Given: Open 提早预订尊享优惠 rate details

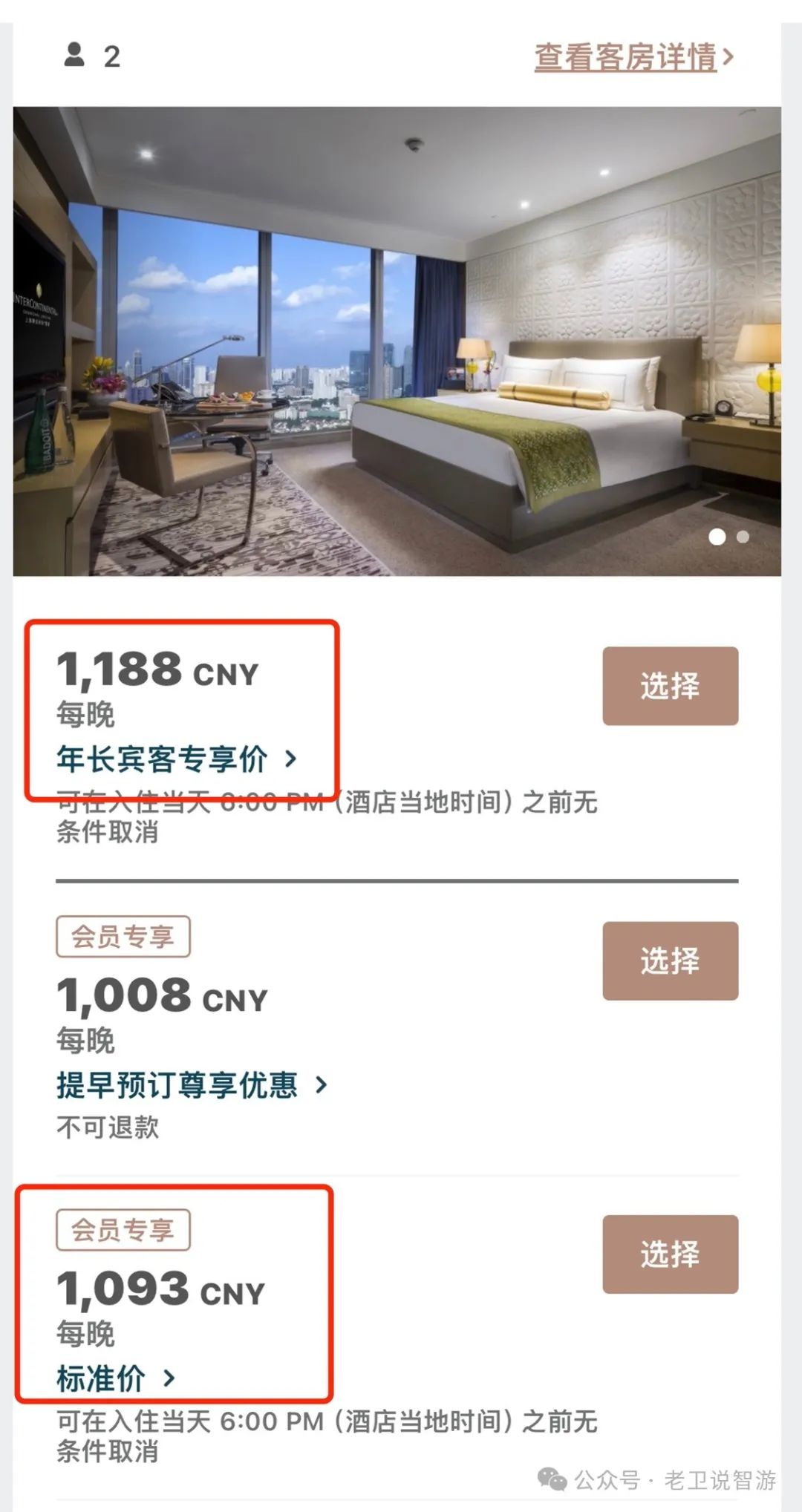Looking at the screenshot, I should coord(191,1085).
